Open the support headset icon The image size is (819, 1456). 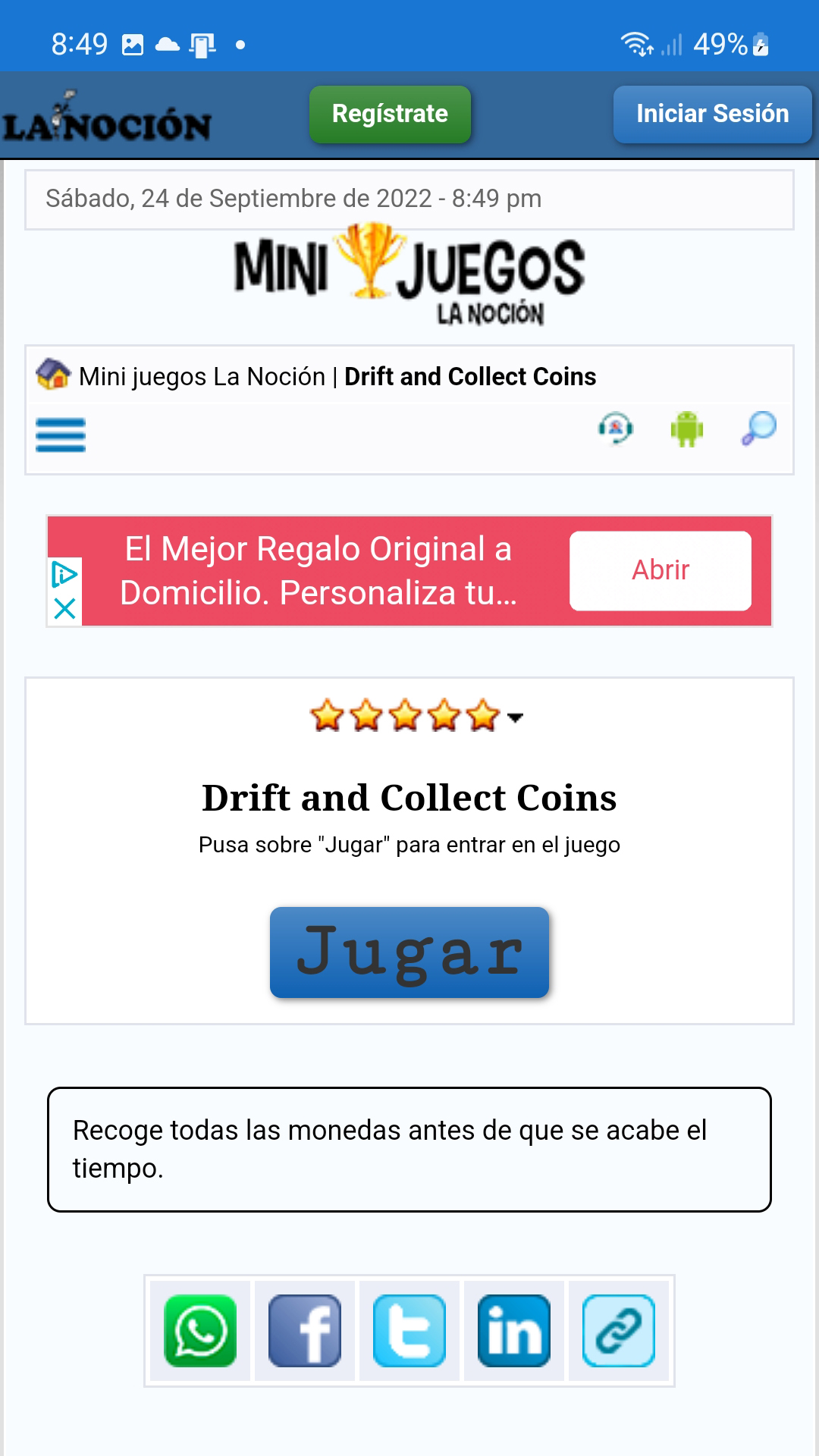[x=616, y=428]
